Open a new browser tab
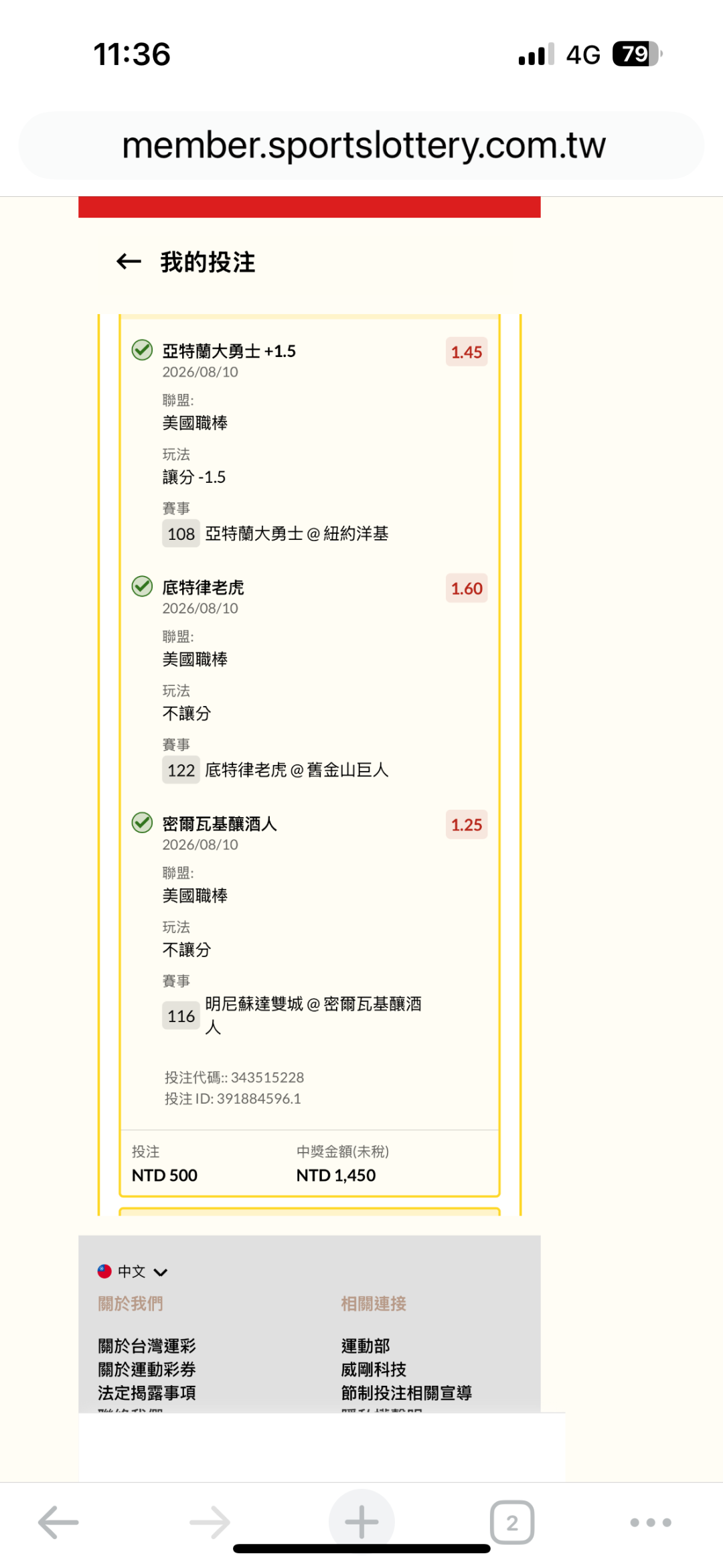 tap(361, 1522)
